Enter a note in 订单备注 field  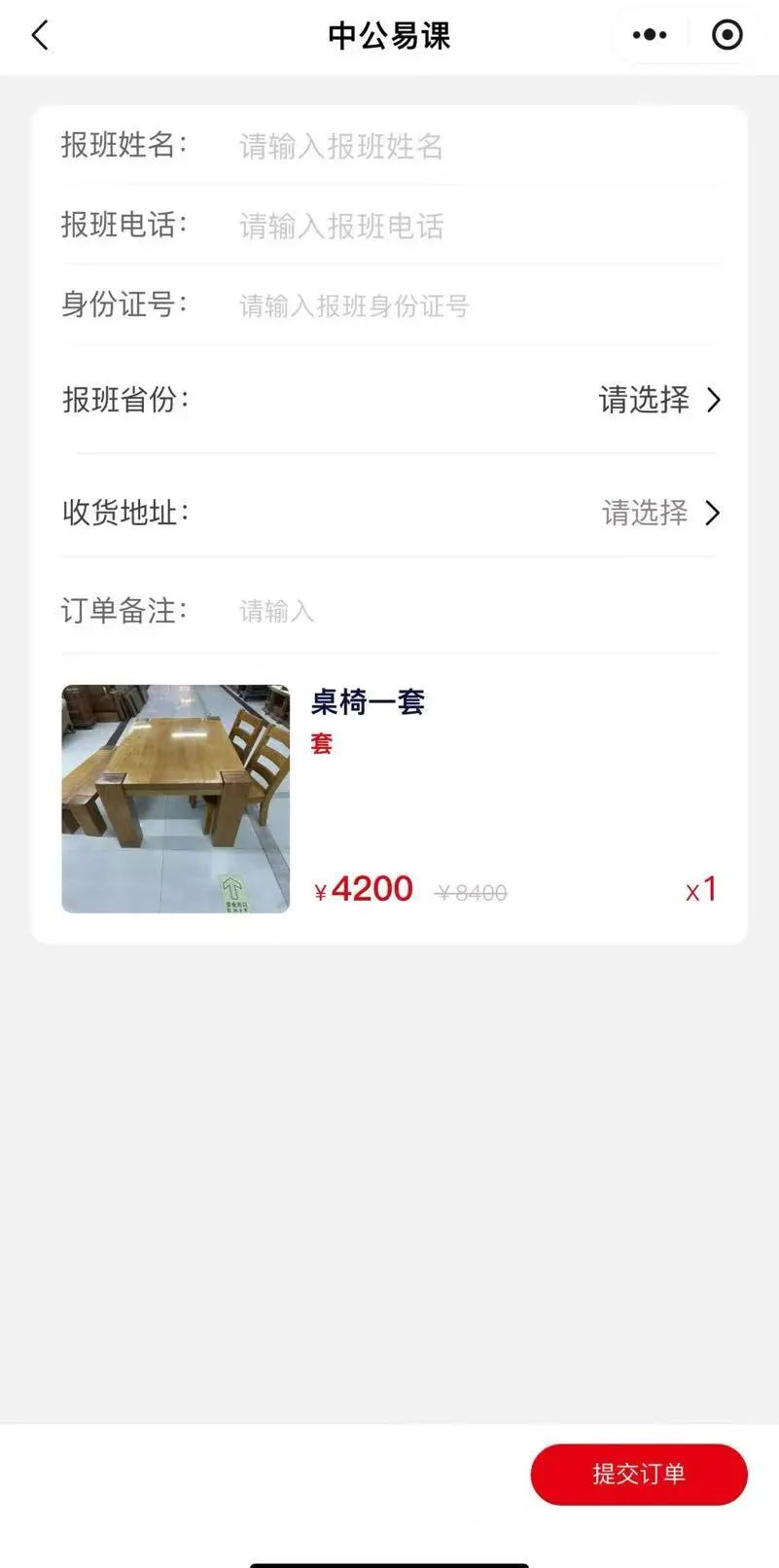tap(477, 611)
